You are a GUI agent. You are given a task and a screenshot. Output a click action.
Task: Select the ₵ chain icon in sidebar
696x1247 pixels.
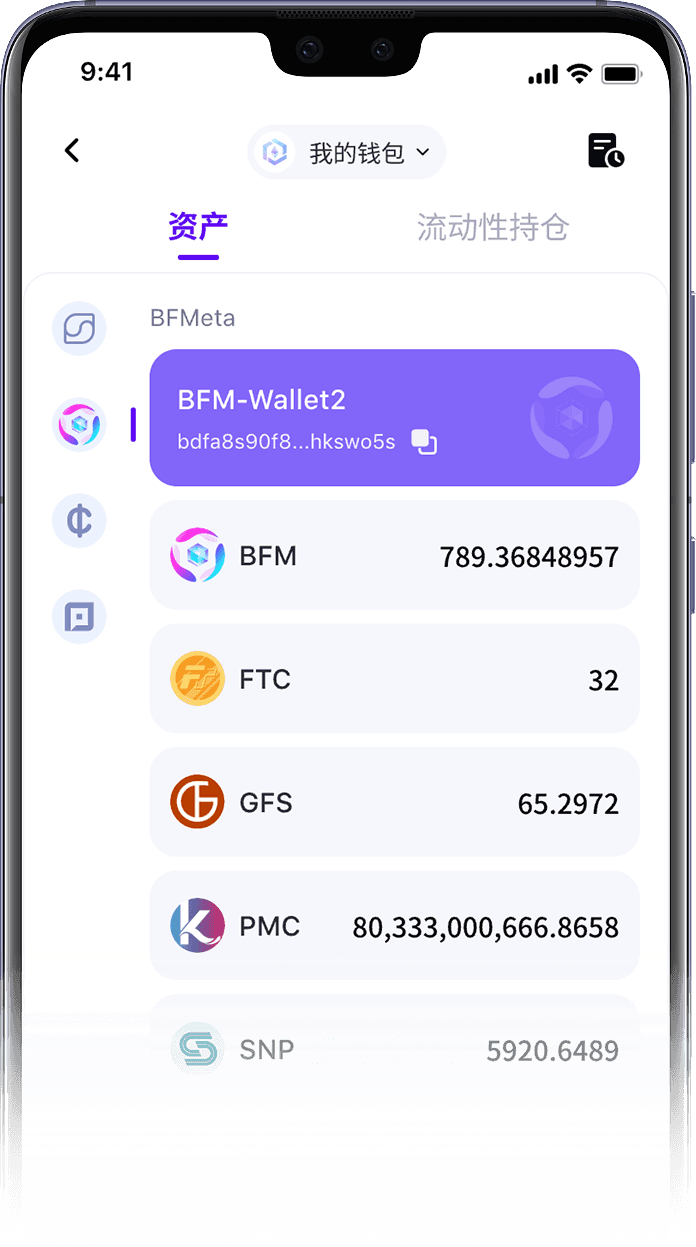(79, 521)
